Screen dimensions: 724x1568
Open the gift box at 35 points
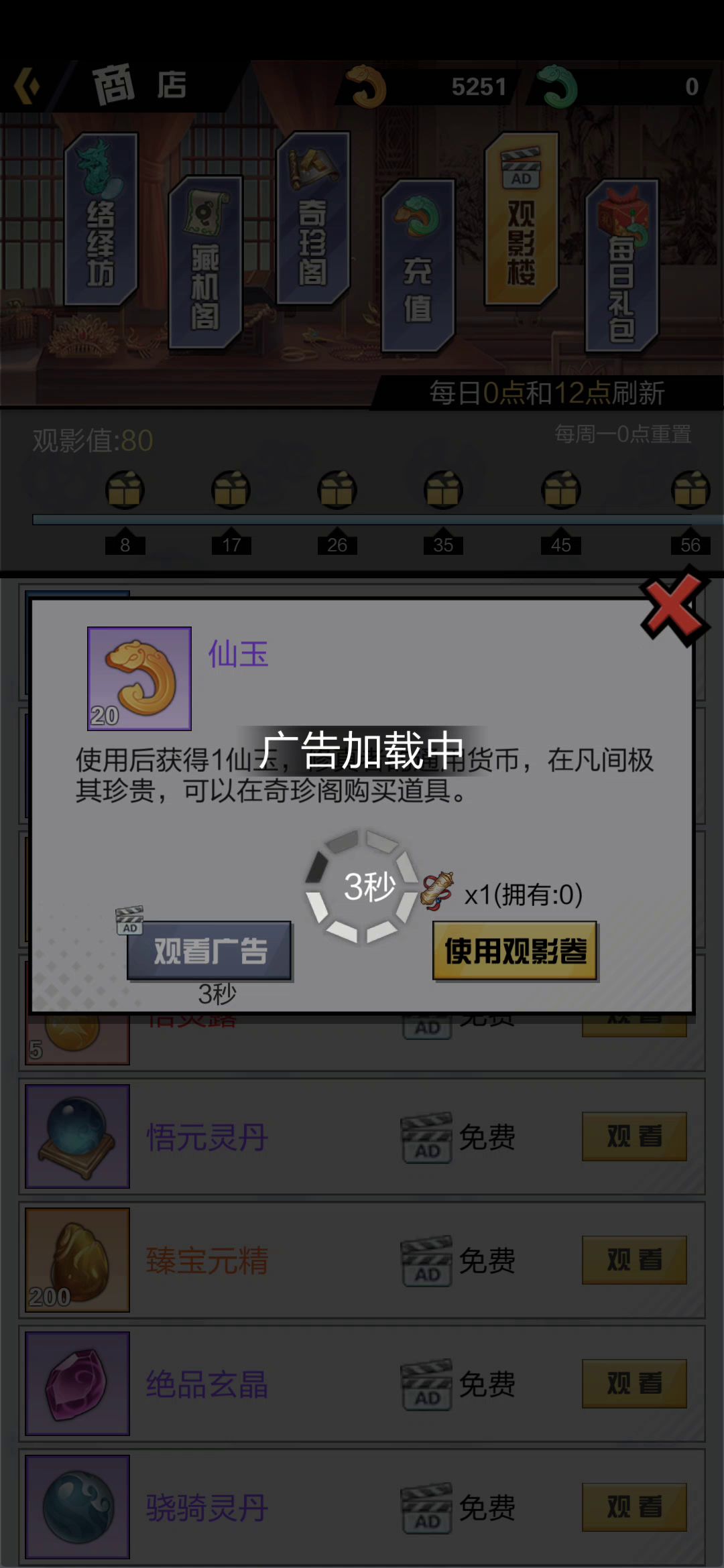click(443, 490)
